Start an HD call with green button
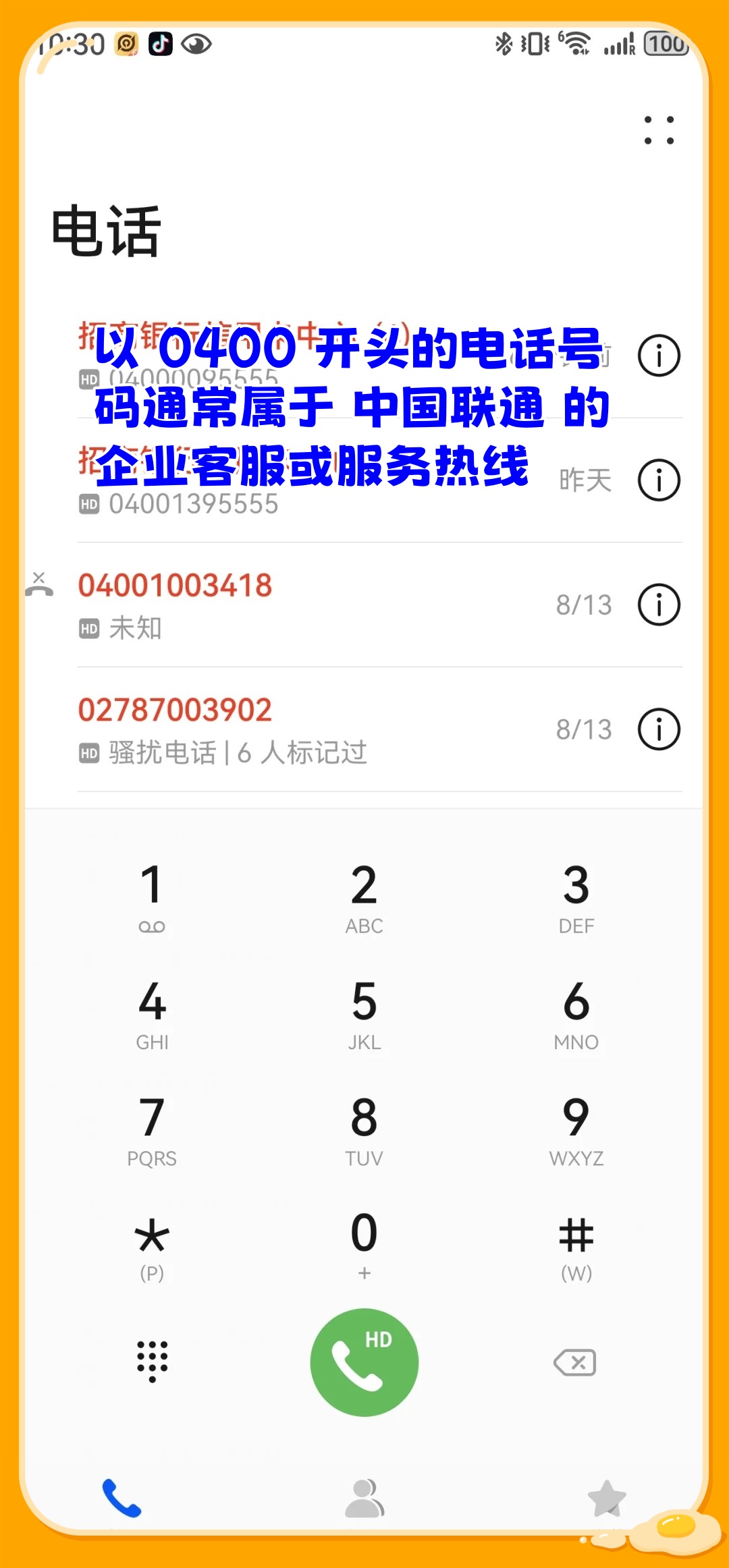 coord(364,1362)
